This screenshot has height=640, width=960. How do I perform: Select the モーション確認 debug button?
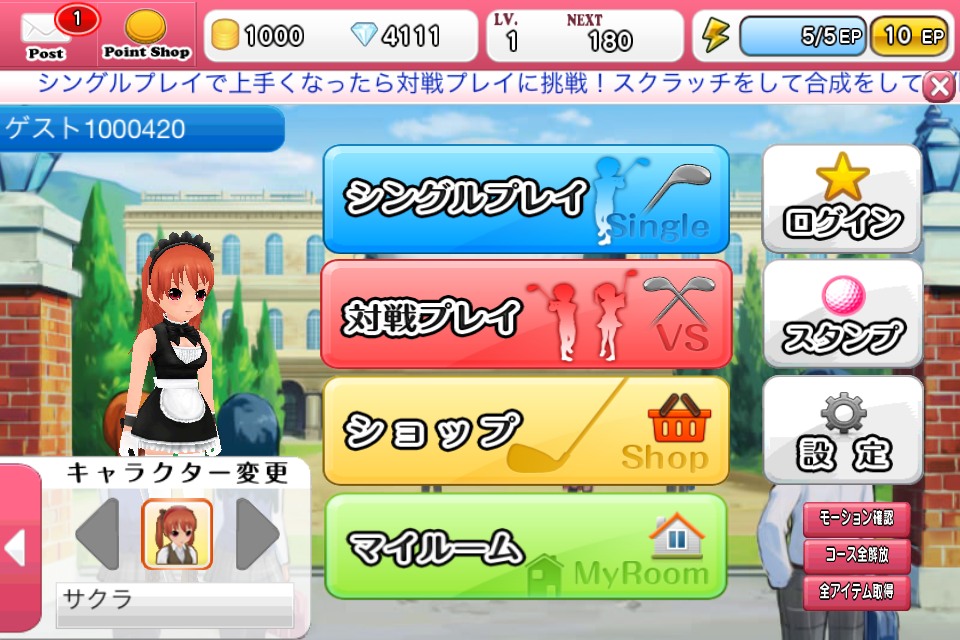pos(857,519)
